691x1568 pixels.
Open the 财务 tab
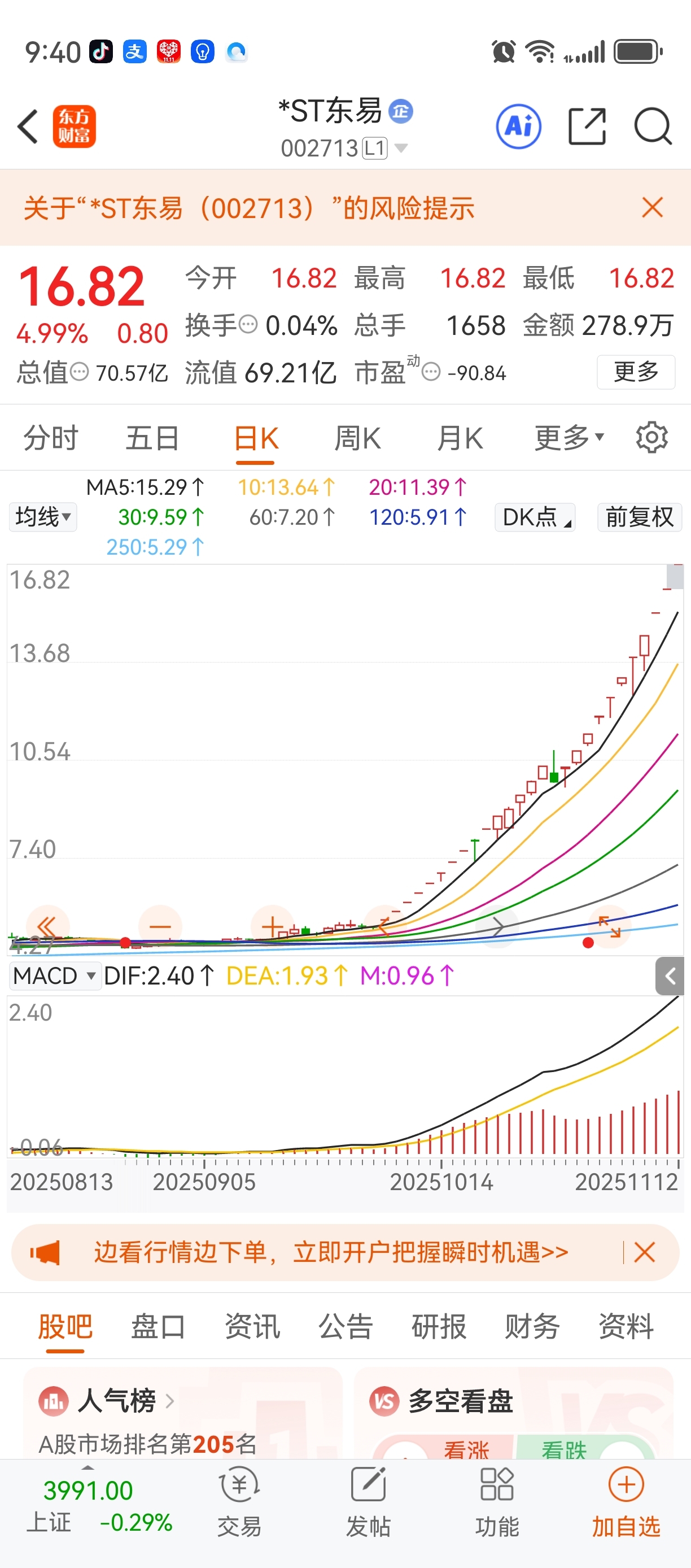tap(532, 1327)
